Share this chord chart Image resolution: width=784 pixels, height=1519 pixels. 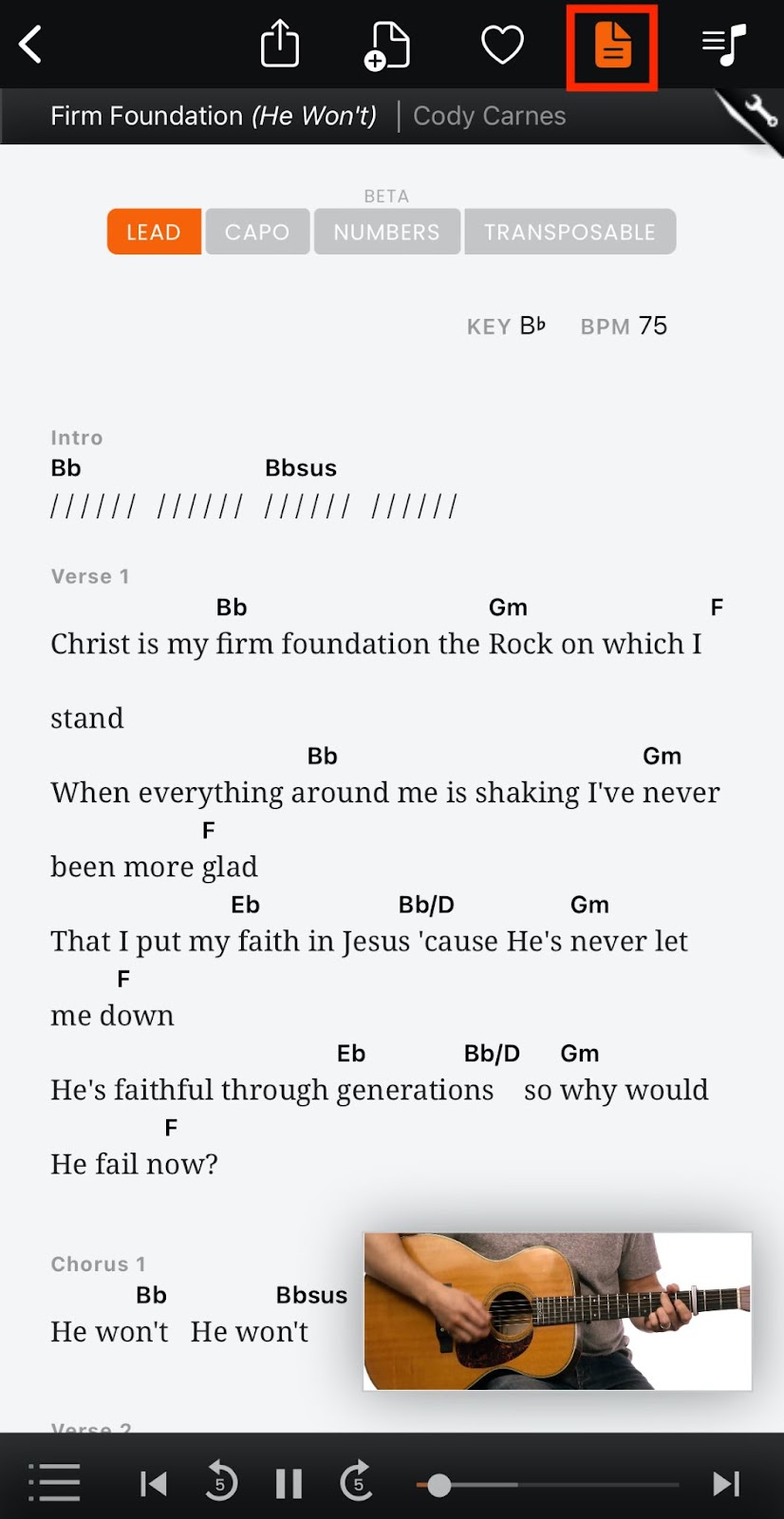280,45
